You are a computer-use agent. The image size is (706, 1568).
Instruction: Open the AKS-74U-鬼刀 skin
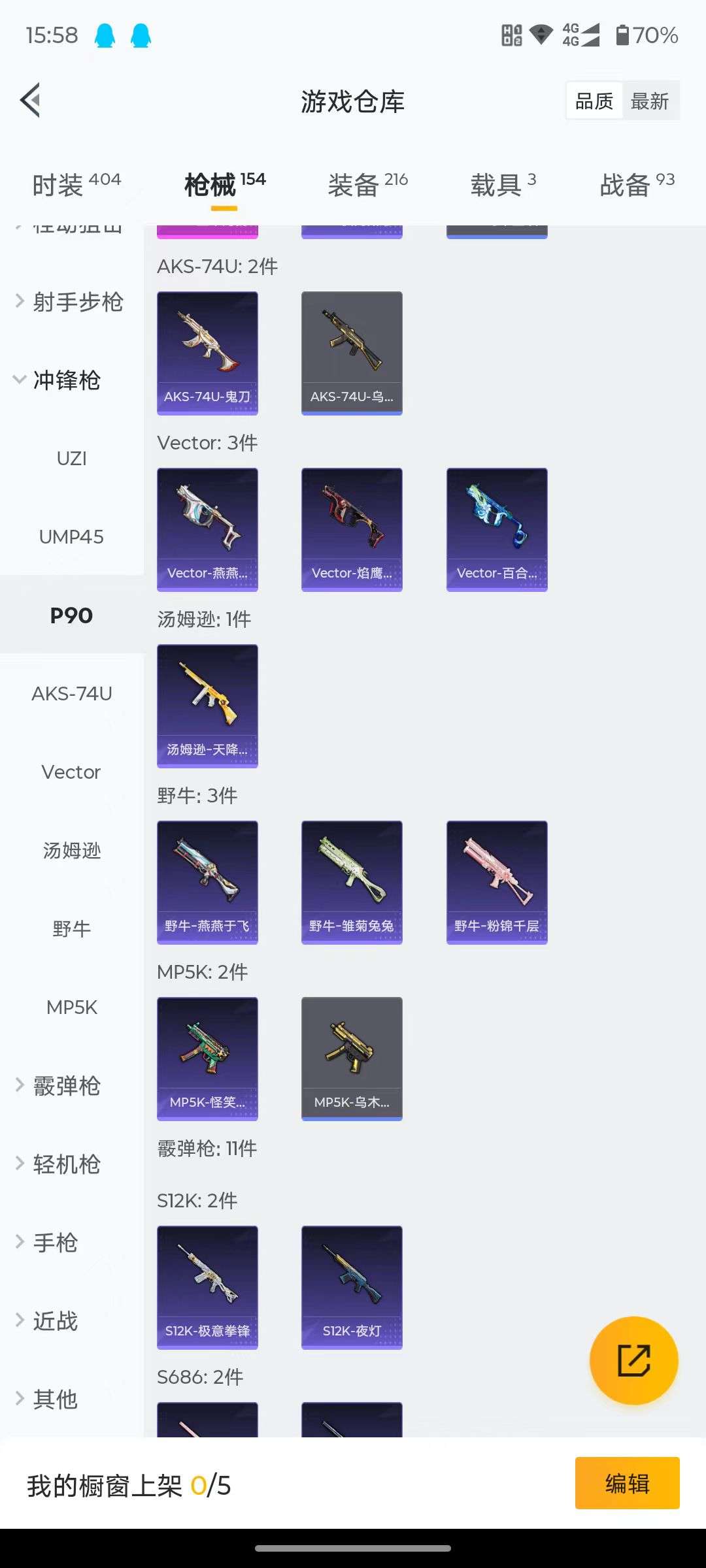(207, 353)
